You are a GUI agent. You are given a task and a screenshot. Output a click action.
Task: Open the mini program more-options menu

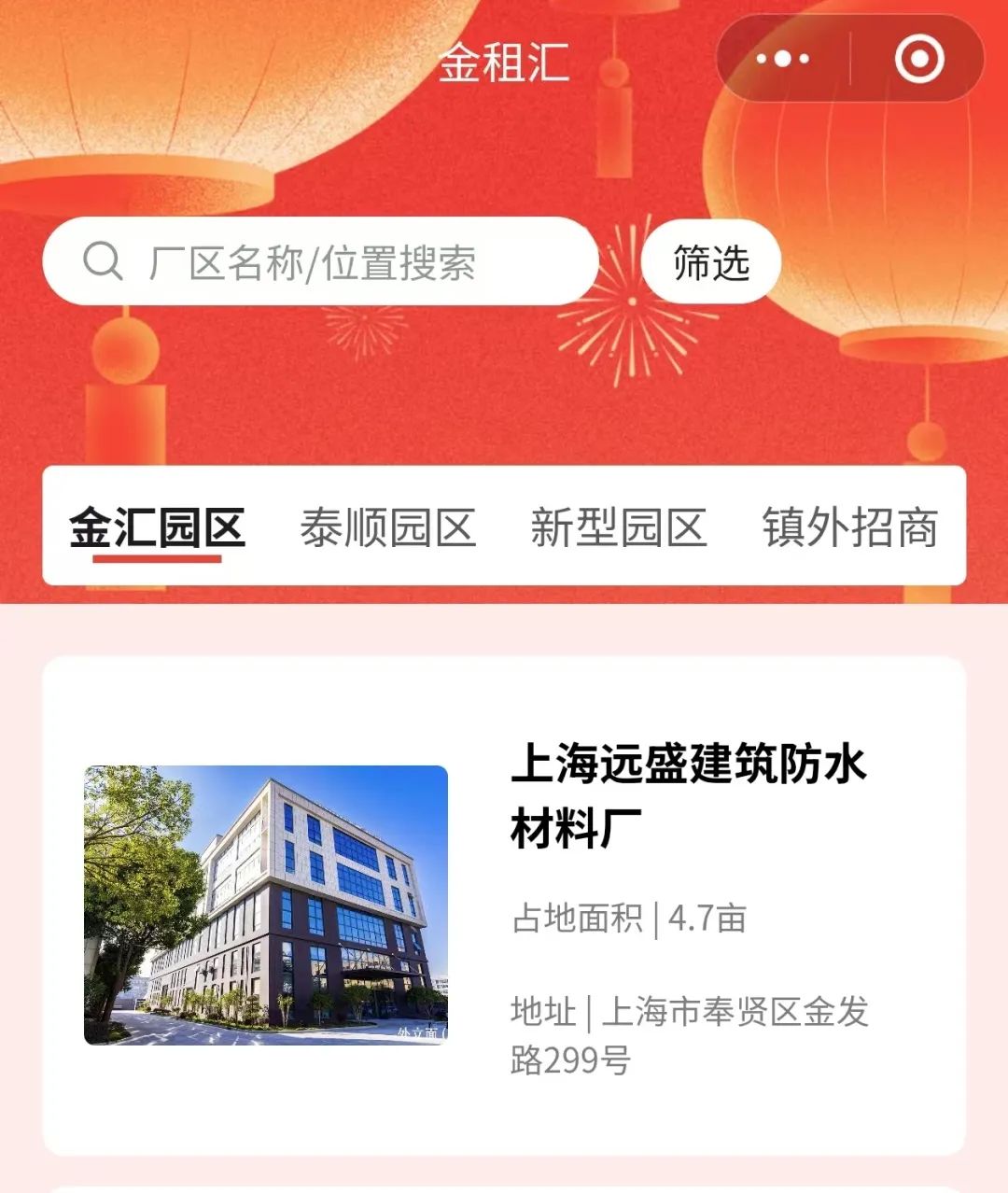click(x=782, y=59)
